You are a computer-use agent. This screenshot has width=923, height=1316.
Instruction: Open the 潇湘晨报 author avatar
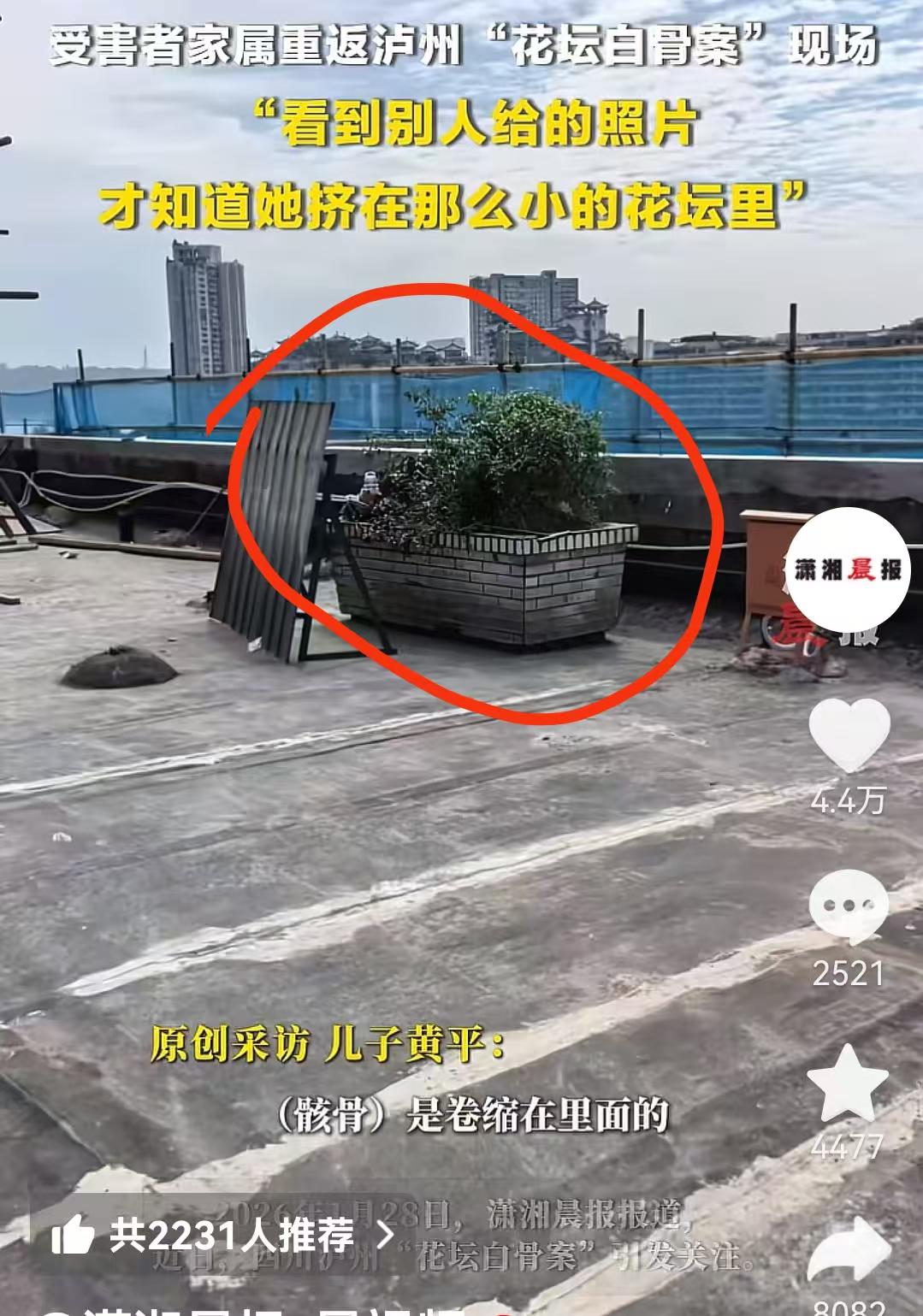point(846,570)
